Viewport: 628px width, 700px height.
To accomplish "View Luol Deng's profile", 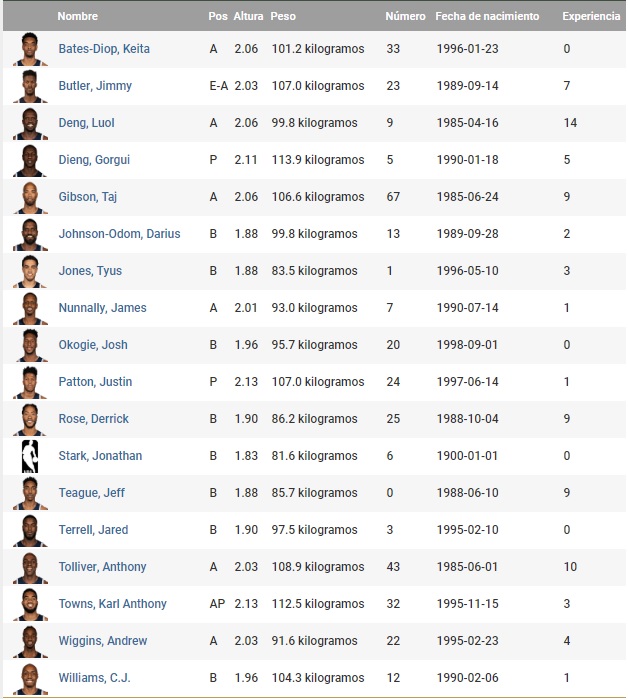I will [x=87, y=123].
